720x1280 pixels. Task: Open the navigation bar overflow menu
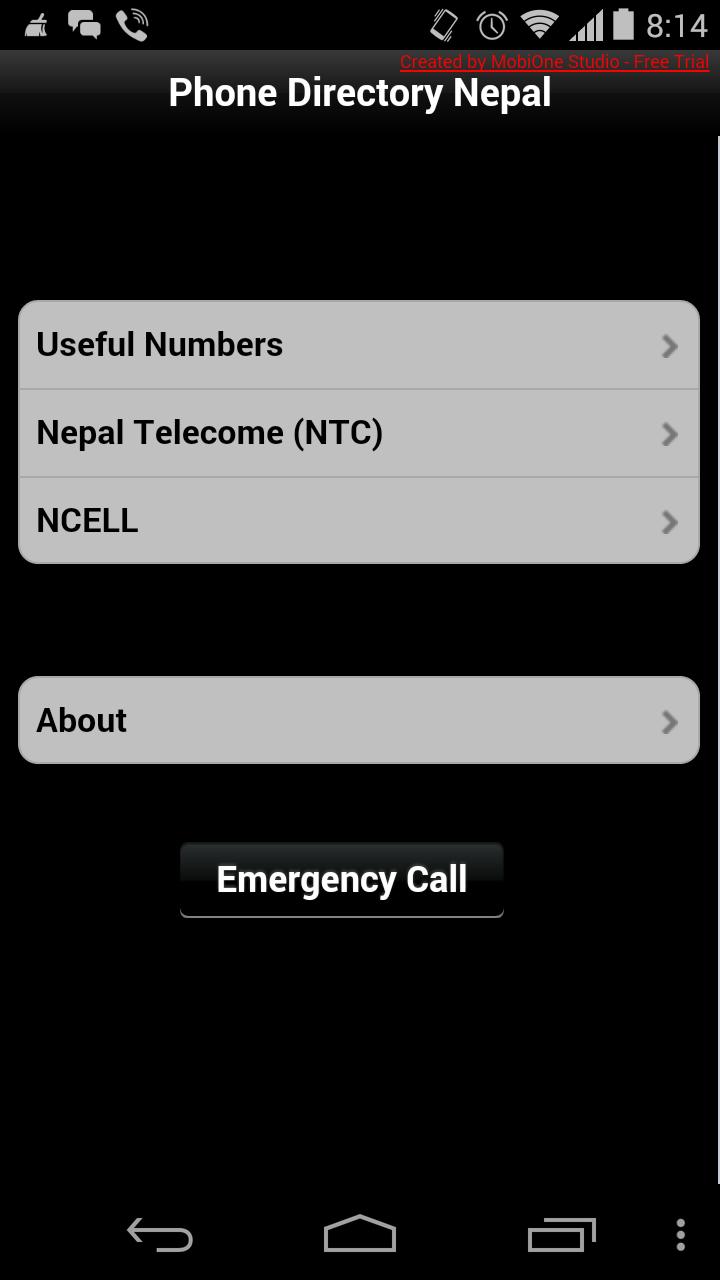coord(680,1235)
